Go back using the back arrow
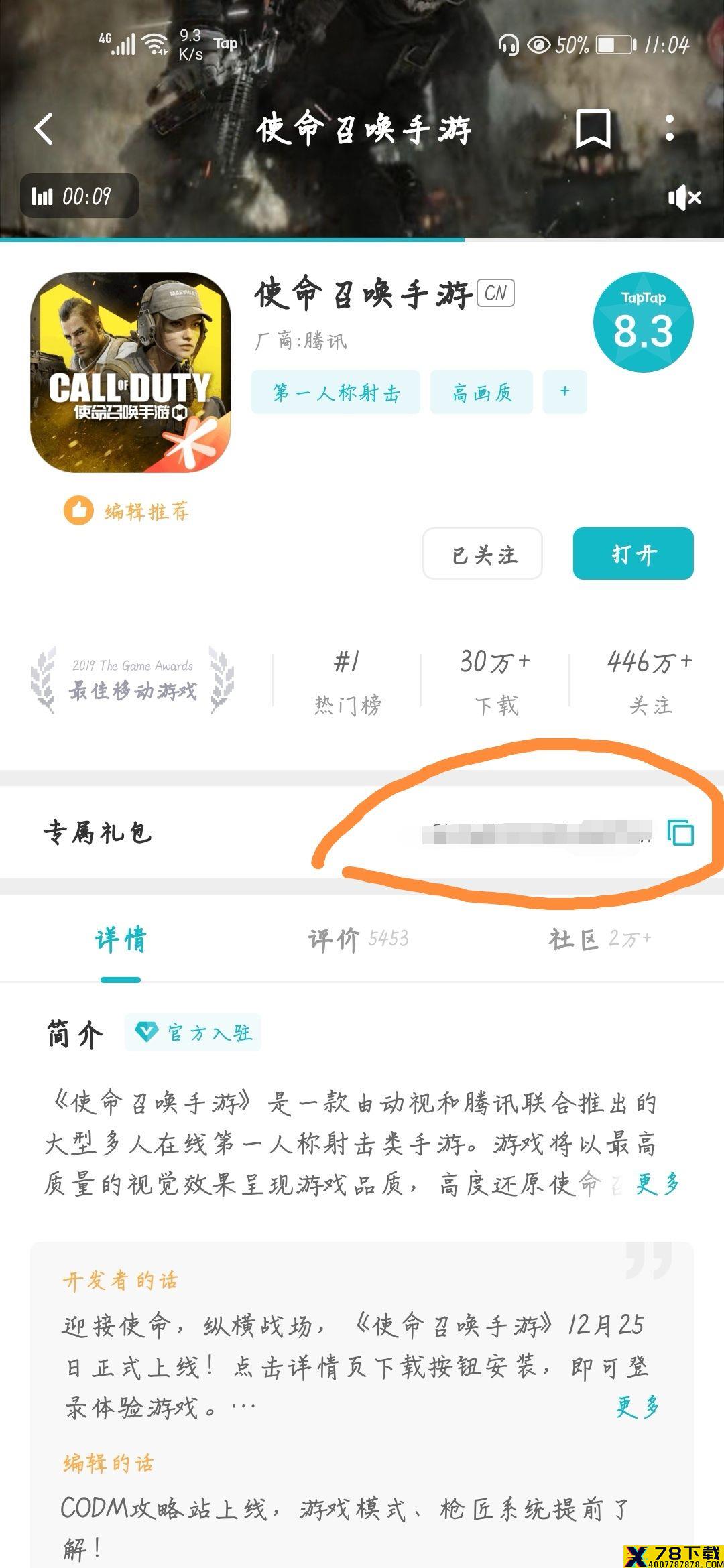Viewport: 724px width, 1568px height. [x=44, y=128]
